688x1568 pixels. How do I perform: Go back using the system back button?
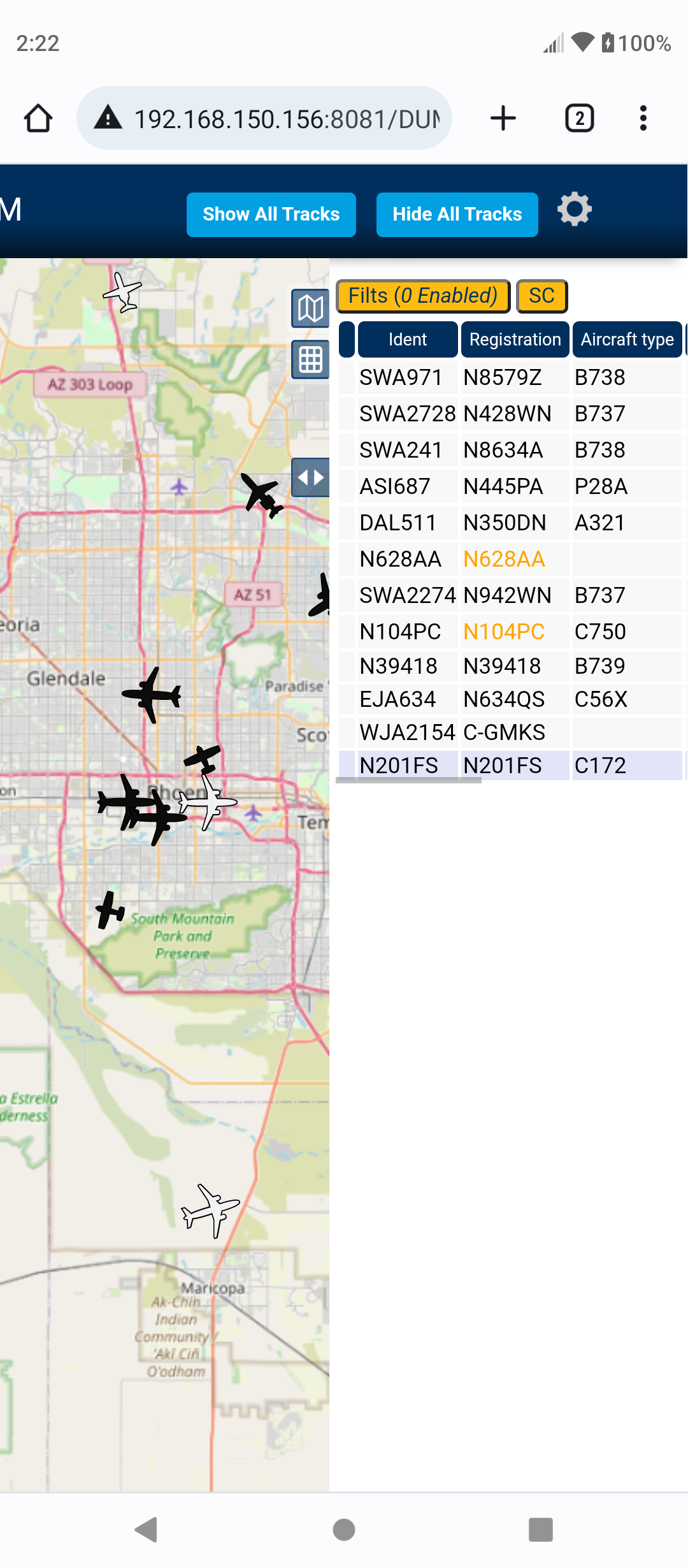147,1529
